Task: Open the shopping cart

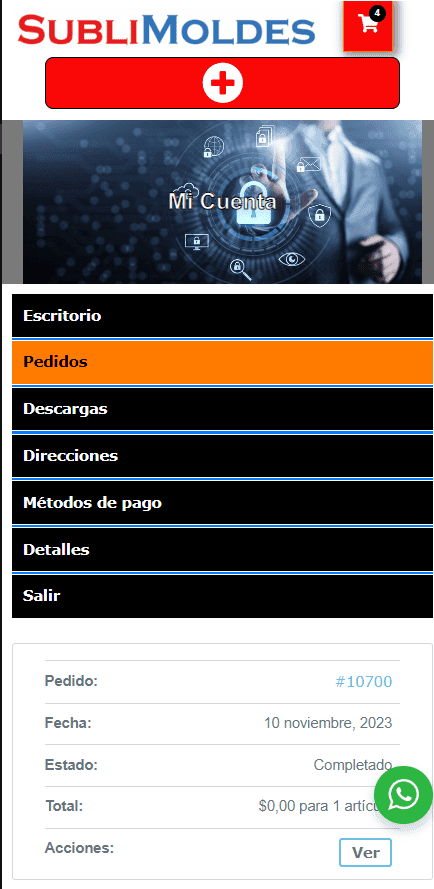Action: pos(368,26)
